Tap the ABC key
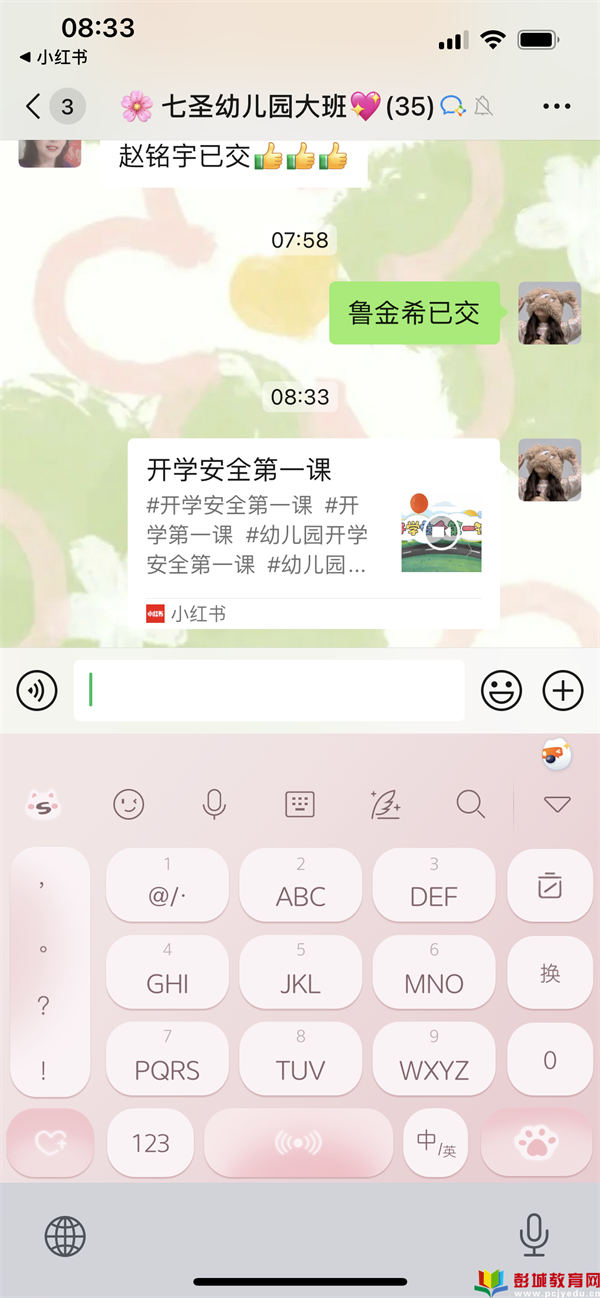The image size is (600, 1298). (x=300, y=885)
